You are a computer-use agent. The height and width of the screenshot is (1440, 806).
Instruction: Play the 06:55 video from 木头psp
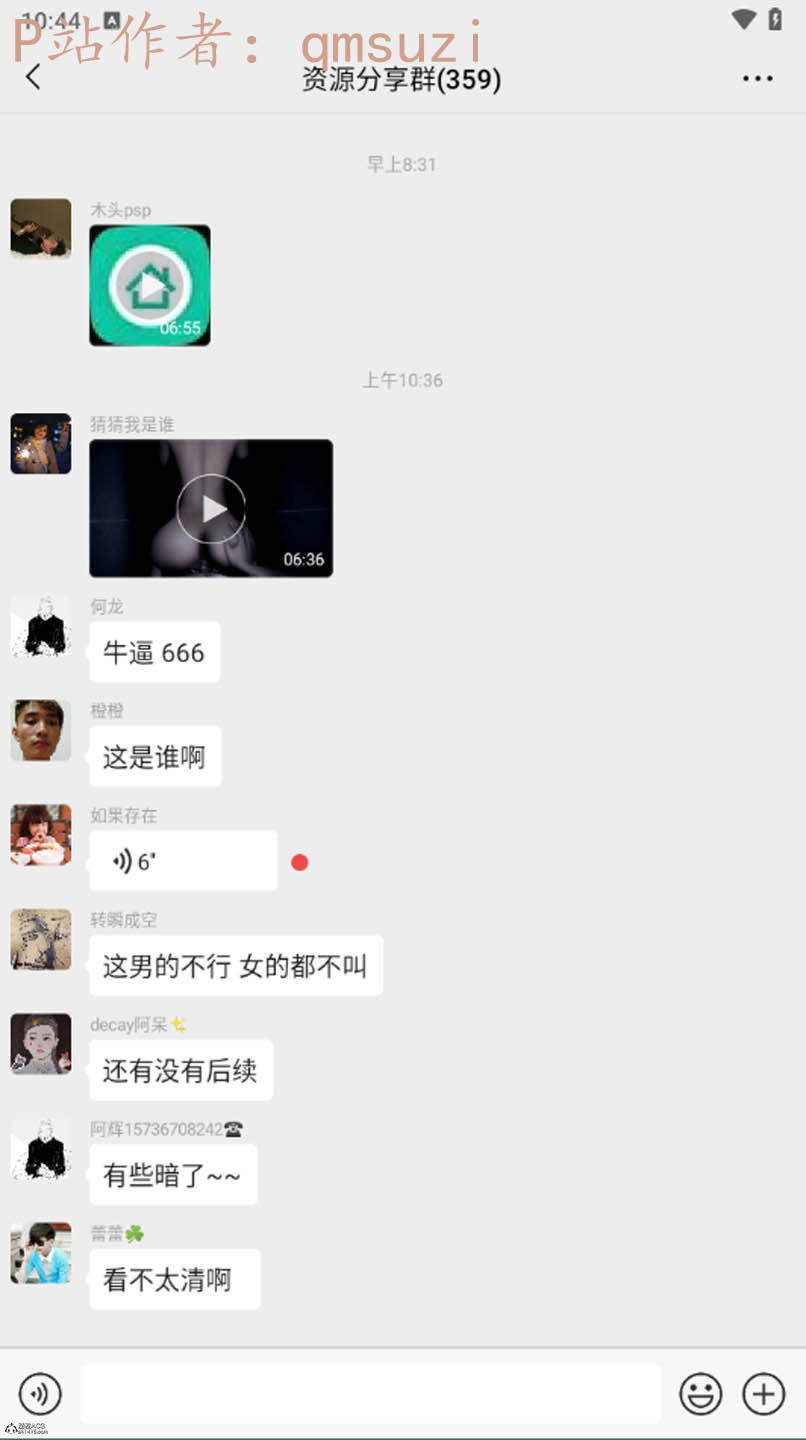[150, 286]
